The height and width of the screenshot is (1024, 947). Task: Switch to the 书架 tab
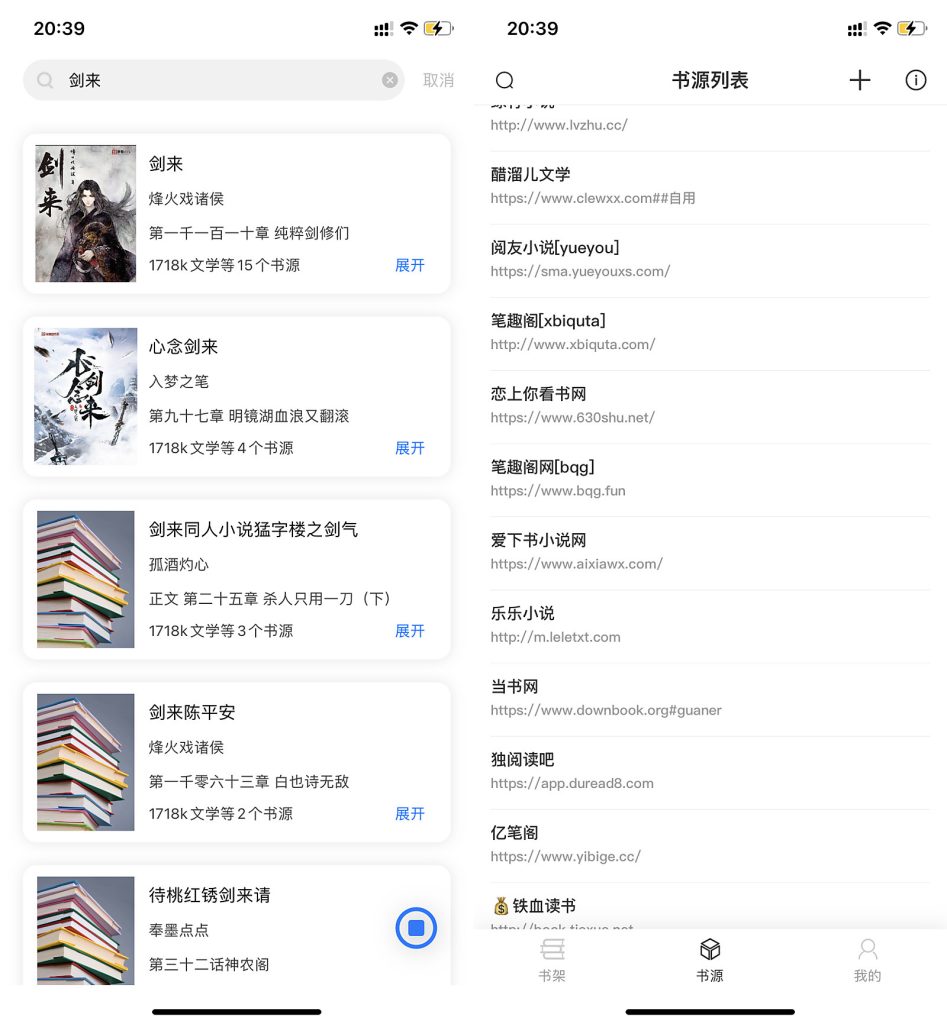click(x=552, y=960)
